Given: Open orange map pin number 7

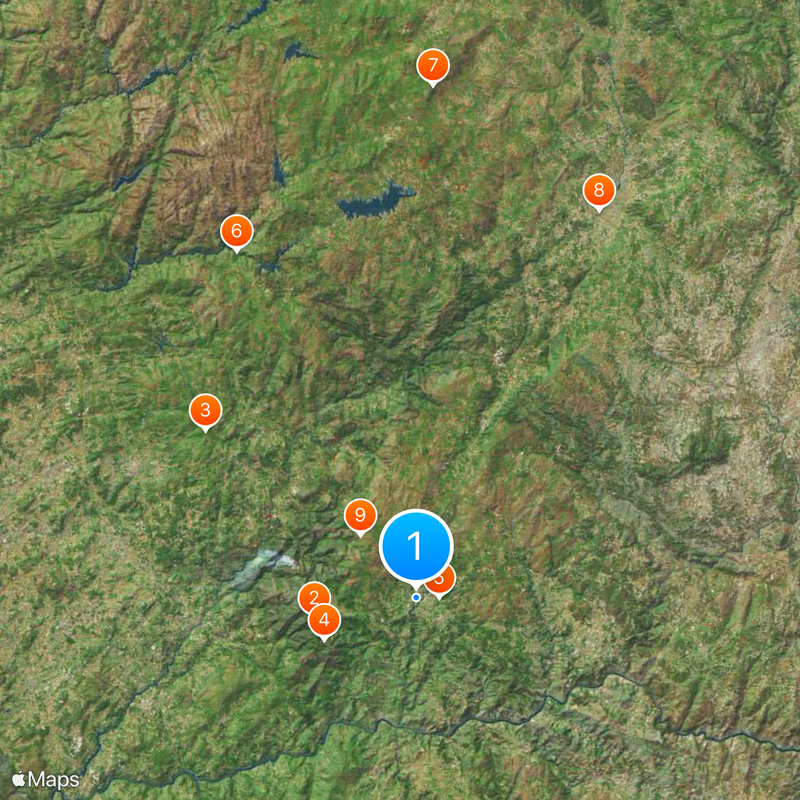Looking at the screenshot, I should pos(432,66).
